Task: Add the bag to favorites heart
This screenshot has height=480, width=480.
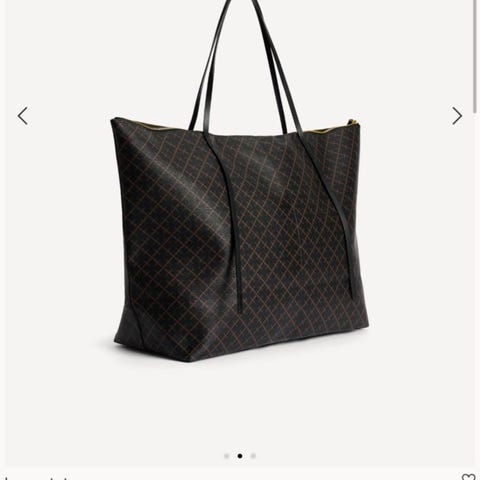Action: [468, 477]
